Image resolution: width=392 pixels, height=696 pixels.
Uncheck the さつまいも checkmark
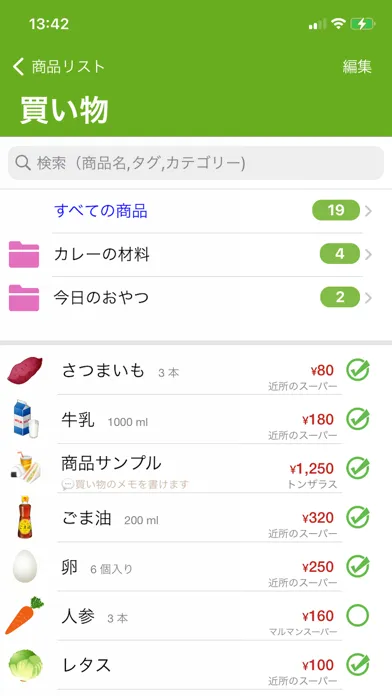(x=358, y=370)
